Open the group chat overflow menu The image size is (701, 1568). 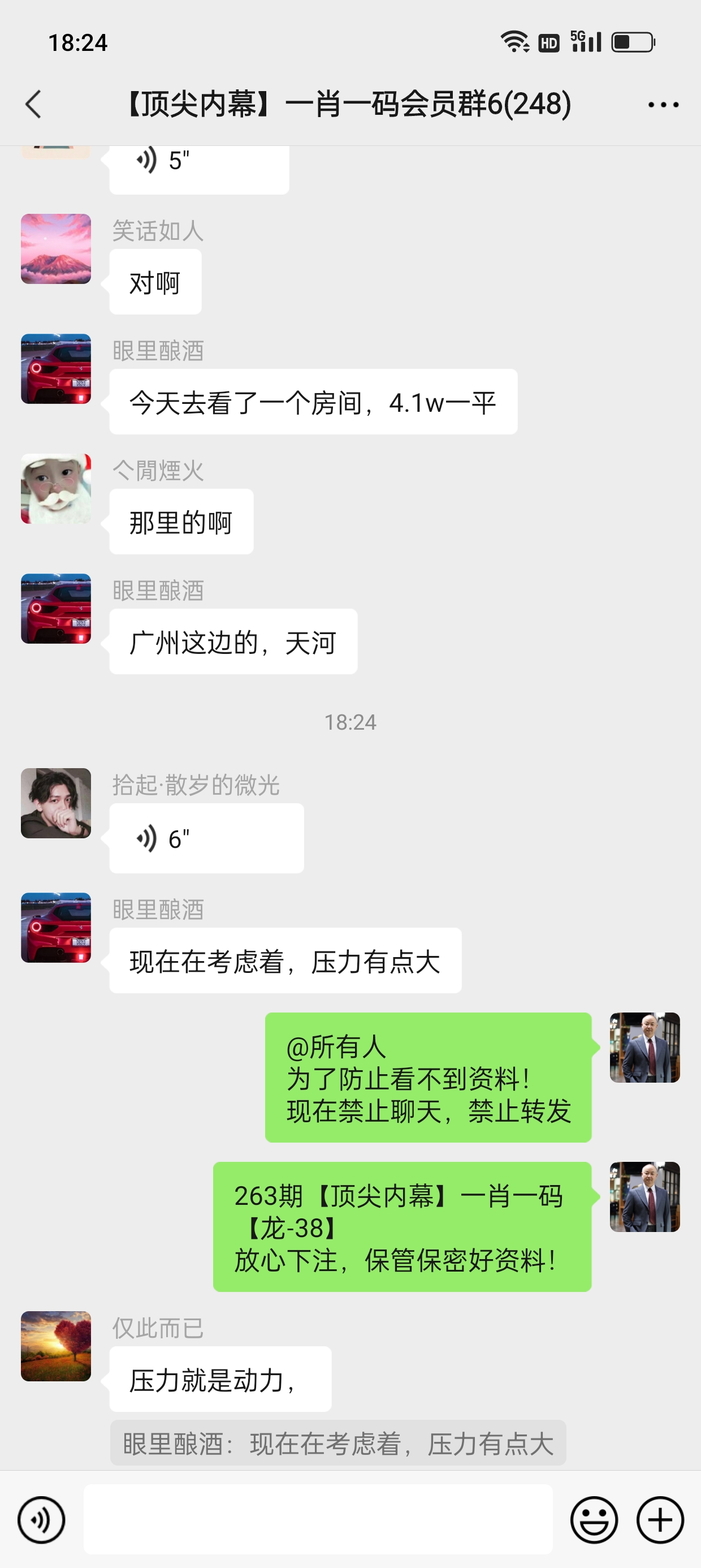[663, 105]
